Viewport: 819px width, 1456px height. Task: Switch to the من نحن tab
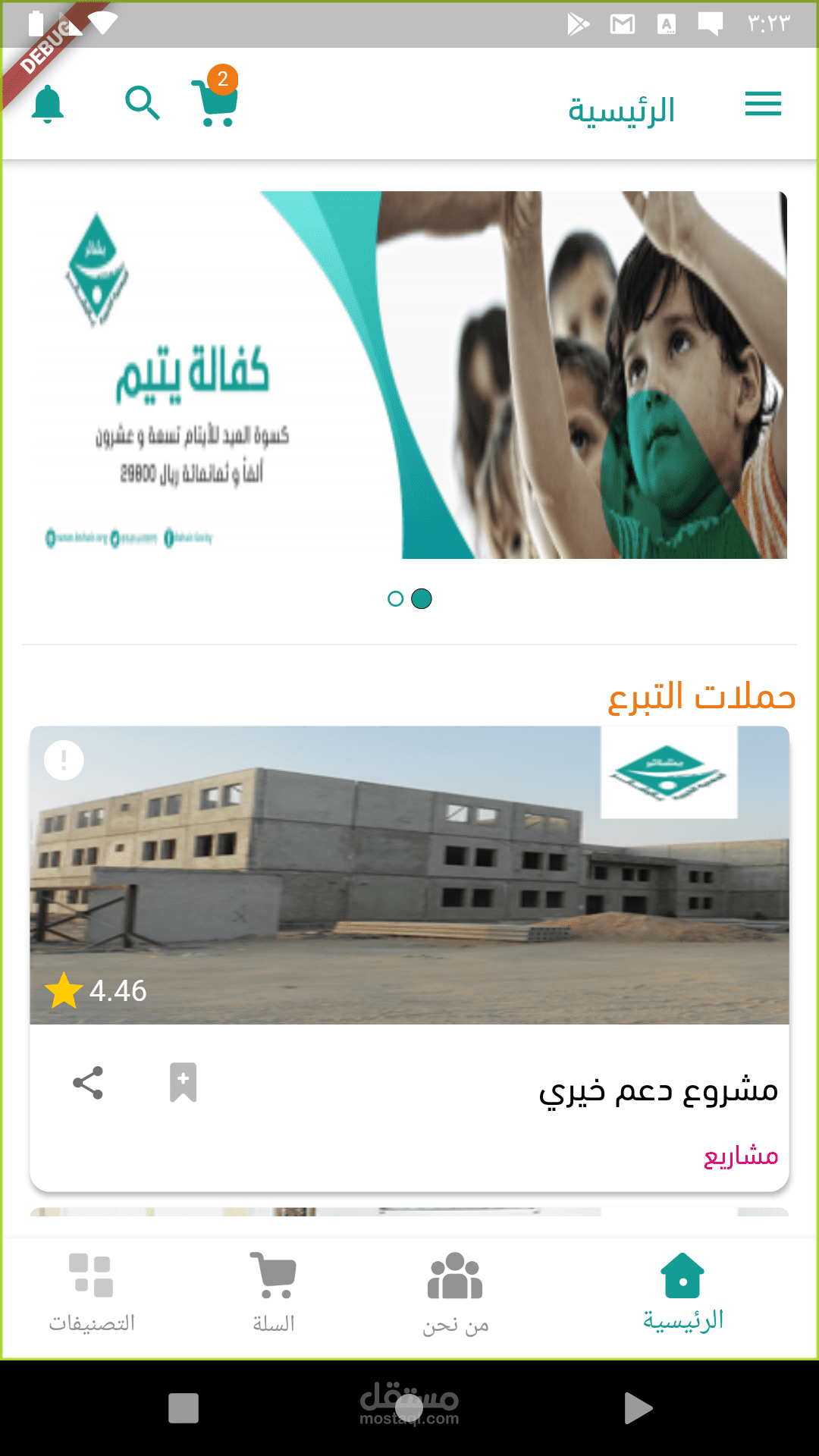(x=455, y=1294)
